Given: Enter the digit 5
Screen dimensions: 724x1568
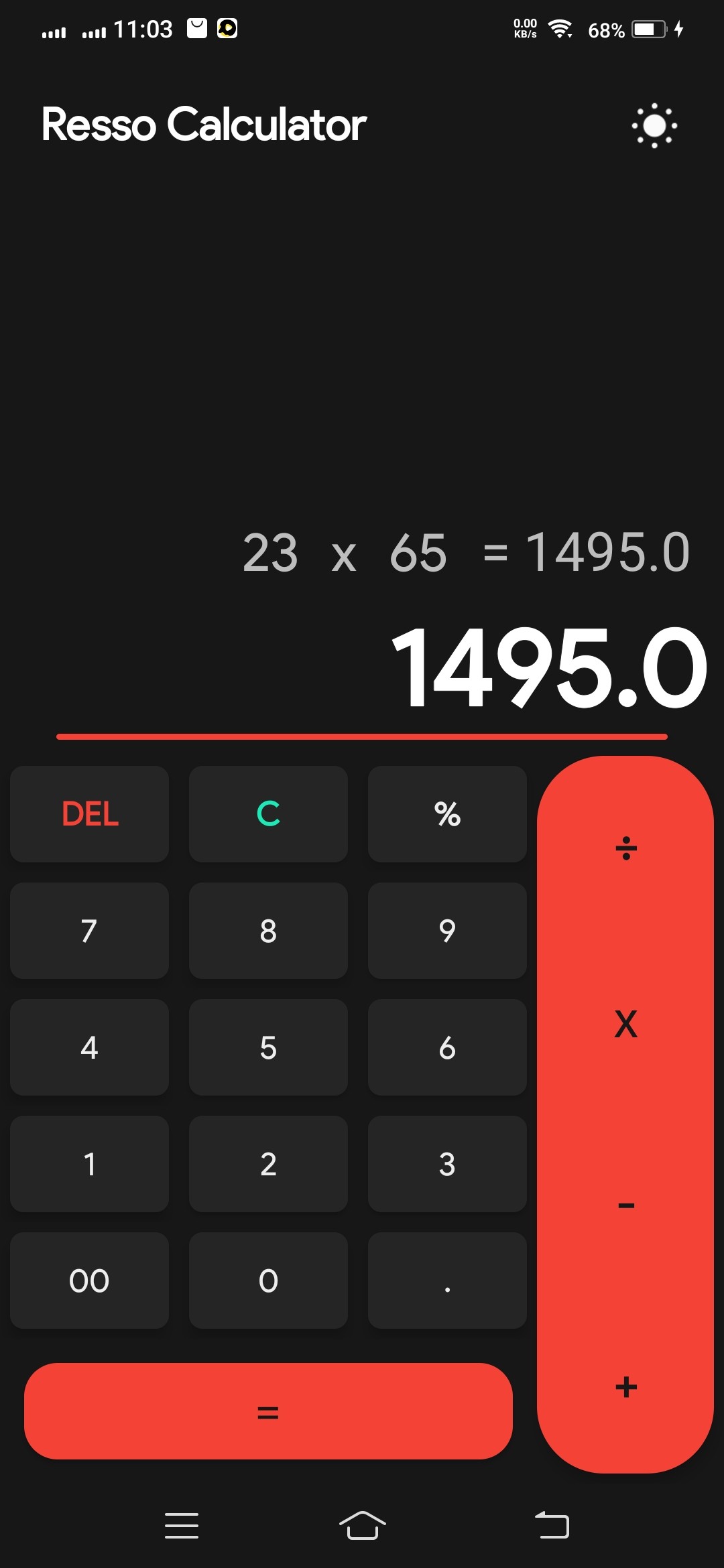Looking at the screenshot, I should [x=268, y=1047].
